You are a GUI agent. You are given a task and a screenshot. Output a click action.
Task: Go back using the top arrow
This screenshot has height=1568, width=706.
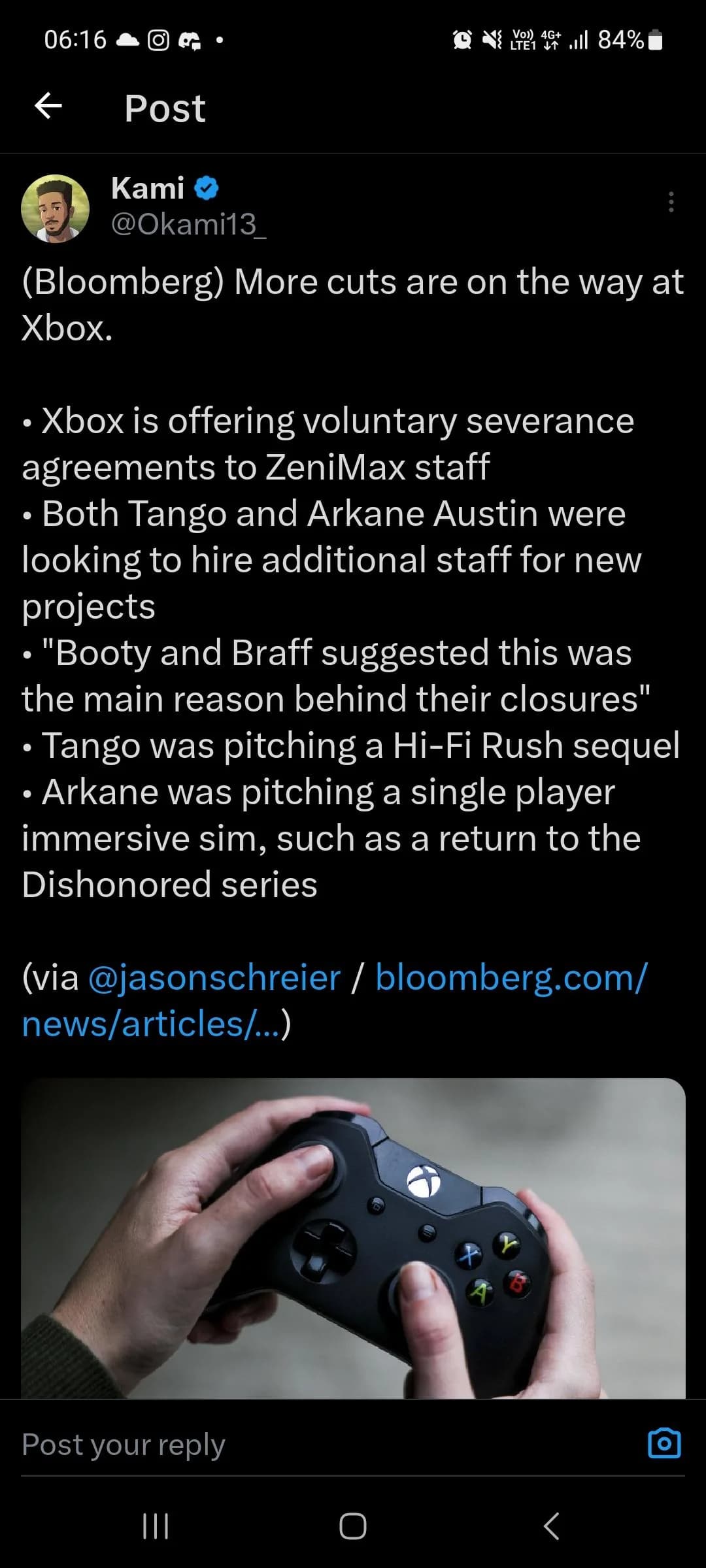(48, 106)
